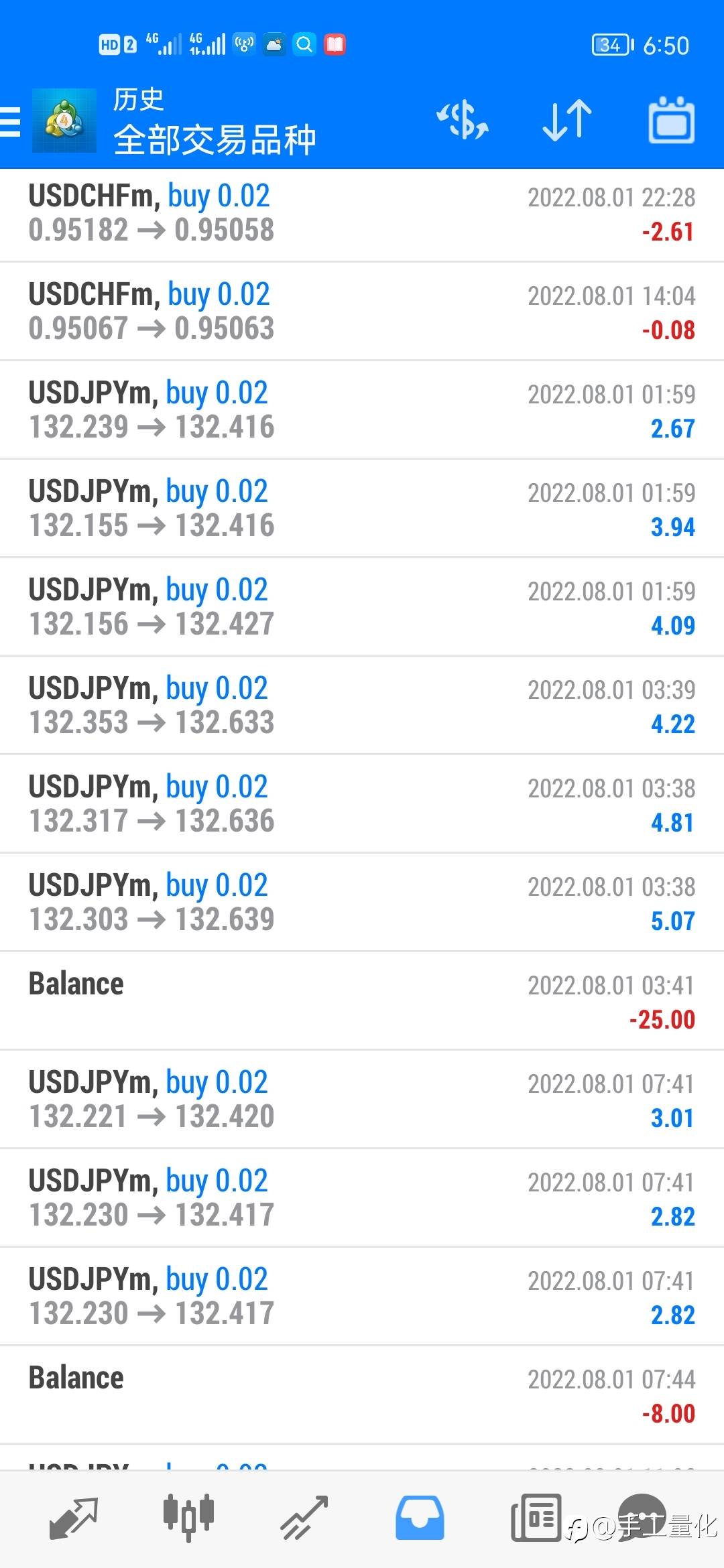The width and height of the screenshot is (724, 1568).
Task: Open the Balance entry of -25.00
Action: [x=362, y=1001]
